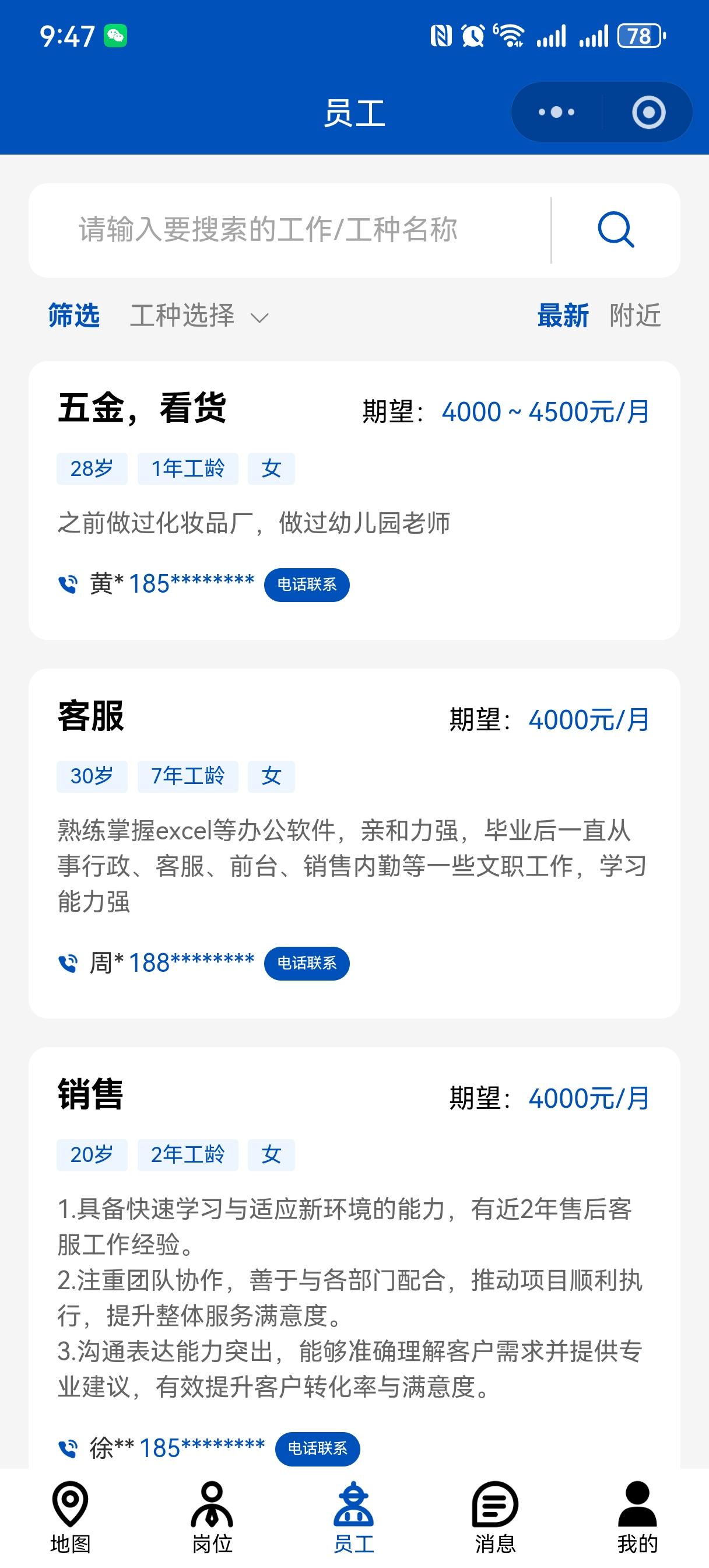Open the 筛选 filter option
The image size is (709, 1568).
(x=73, y=316)
